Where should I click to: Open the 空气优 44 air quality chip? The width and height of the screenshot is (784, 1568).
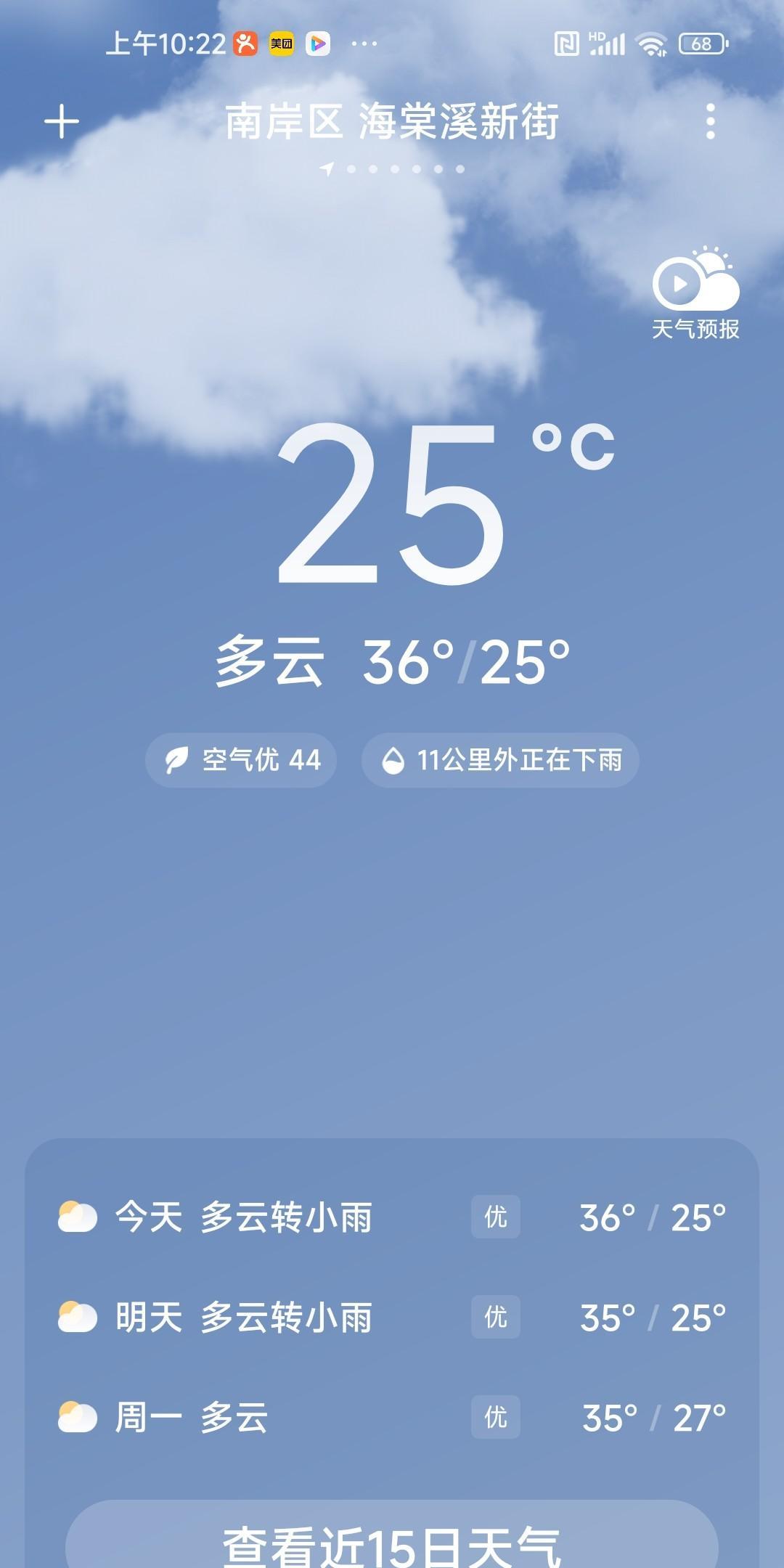click(x=241, y=760)
